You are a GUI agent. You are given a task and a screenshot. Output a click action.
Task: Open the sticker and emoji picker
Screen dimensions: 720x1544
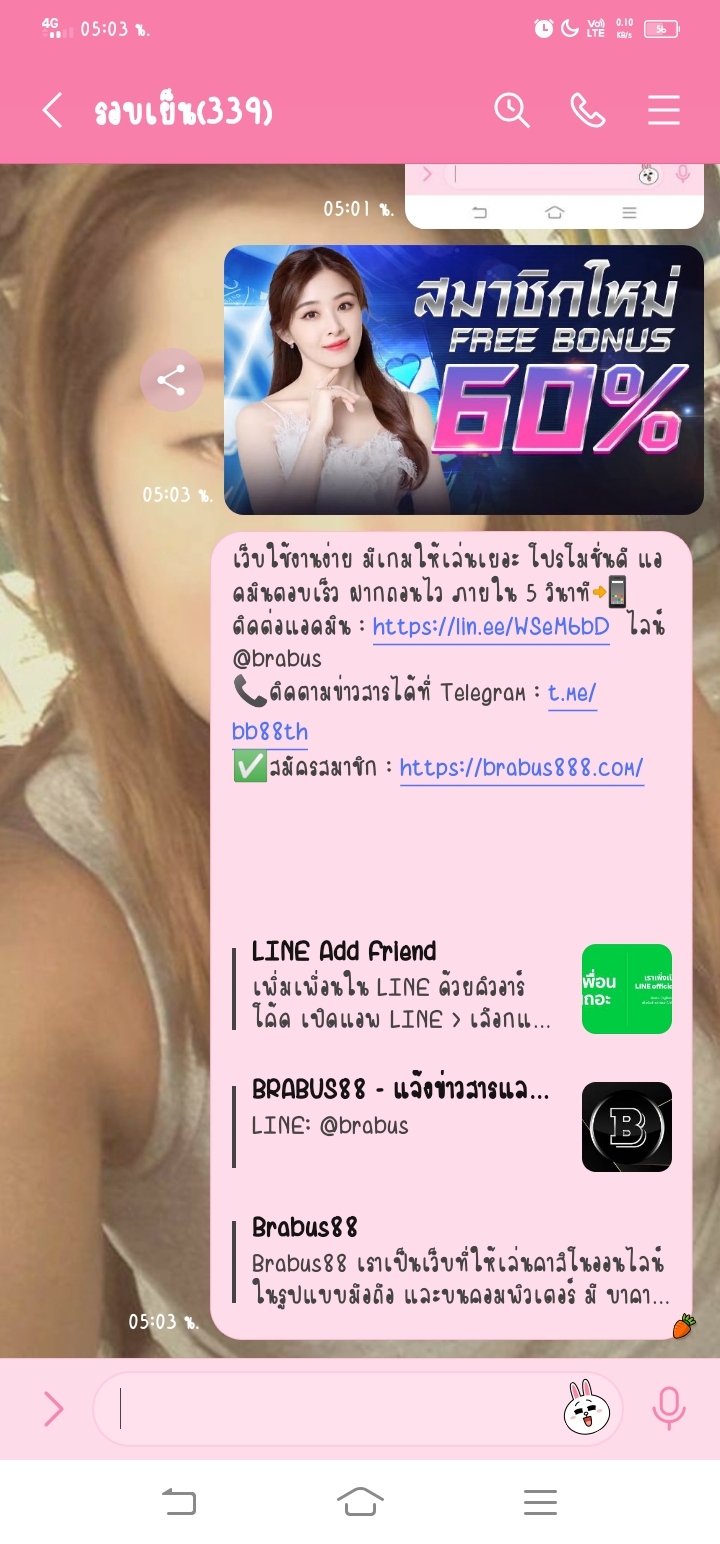point(586,1409)
